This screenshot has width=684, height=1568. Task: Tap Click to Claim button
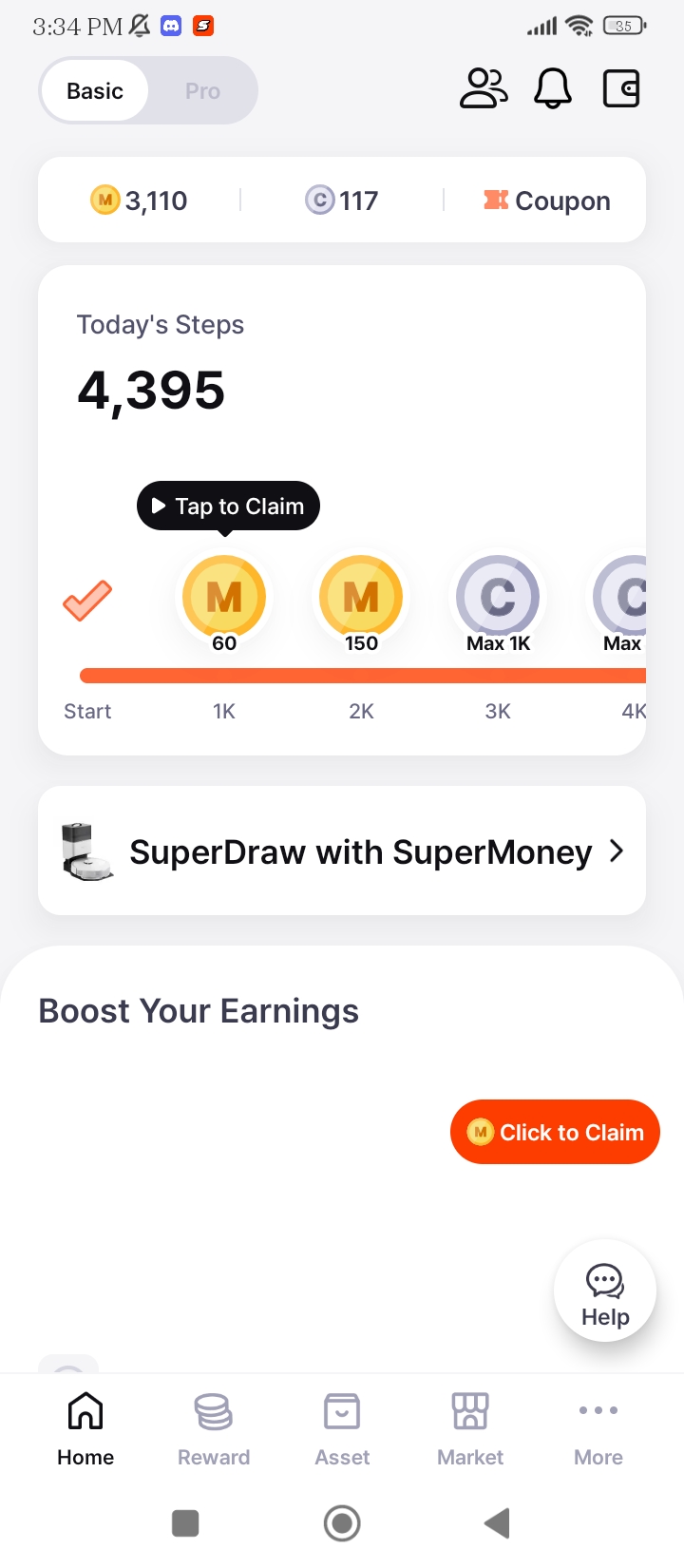click(555, 1132)
